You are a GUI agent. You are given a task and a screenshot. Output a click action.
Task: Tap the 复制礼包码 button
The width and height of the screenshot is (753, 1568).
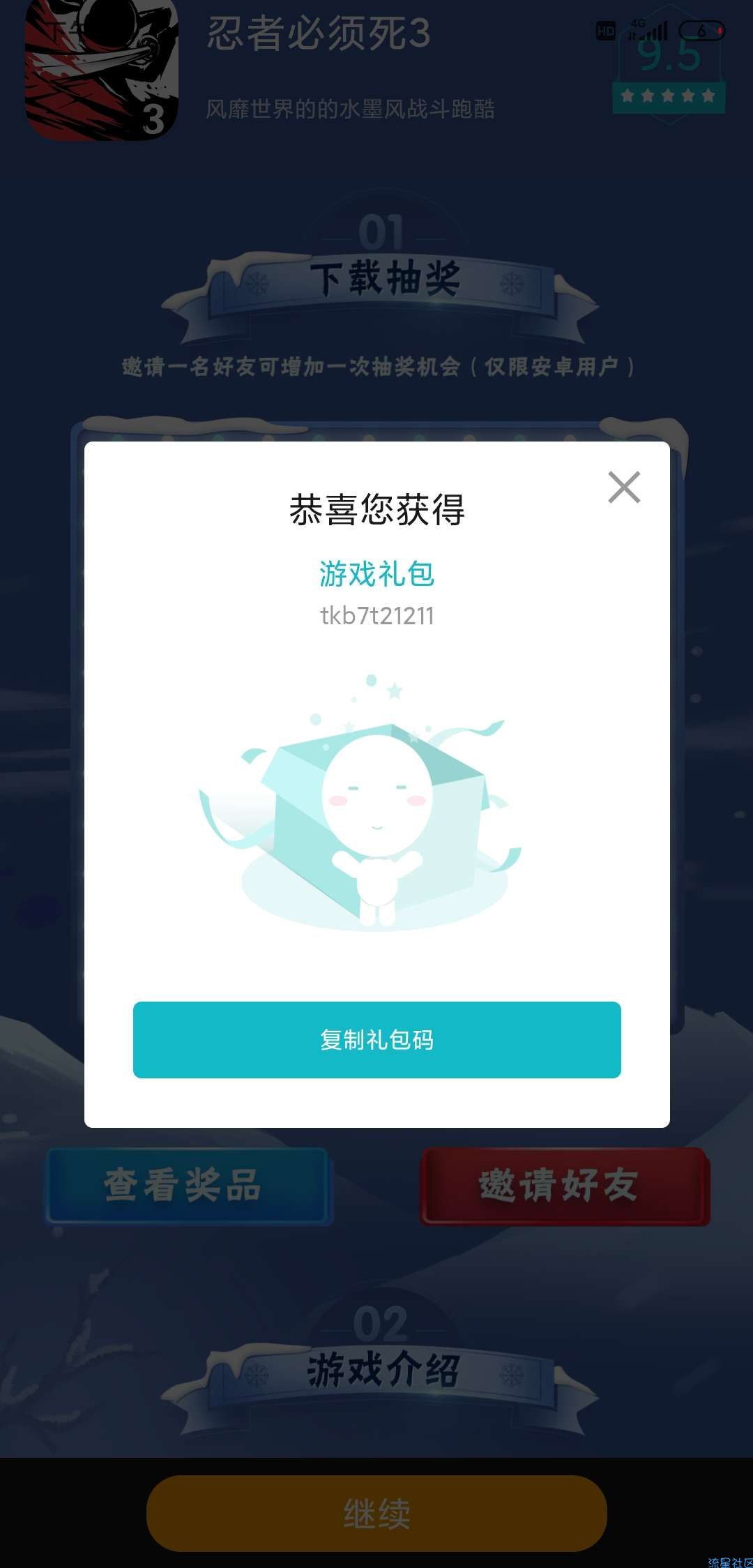(376, 1039)
